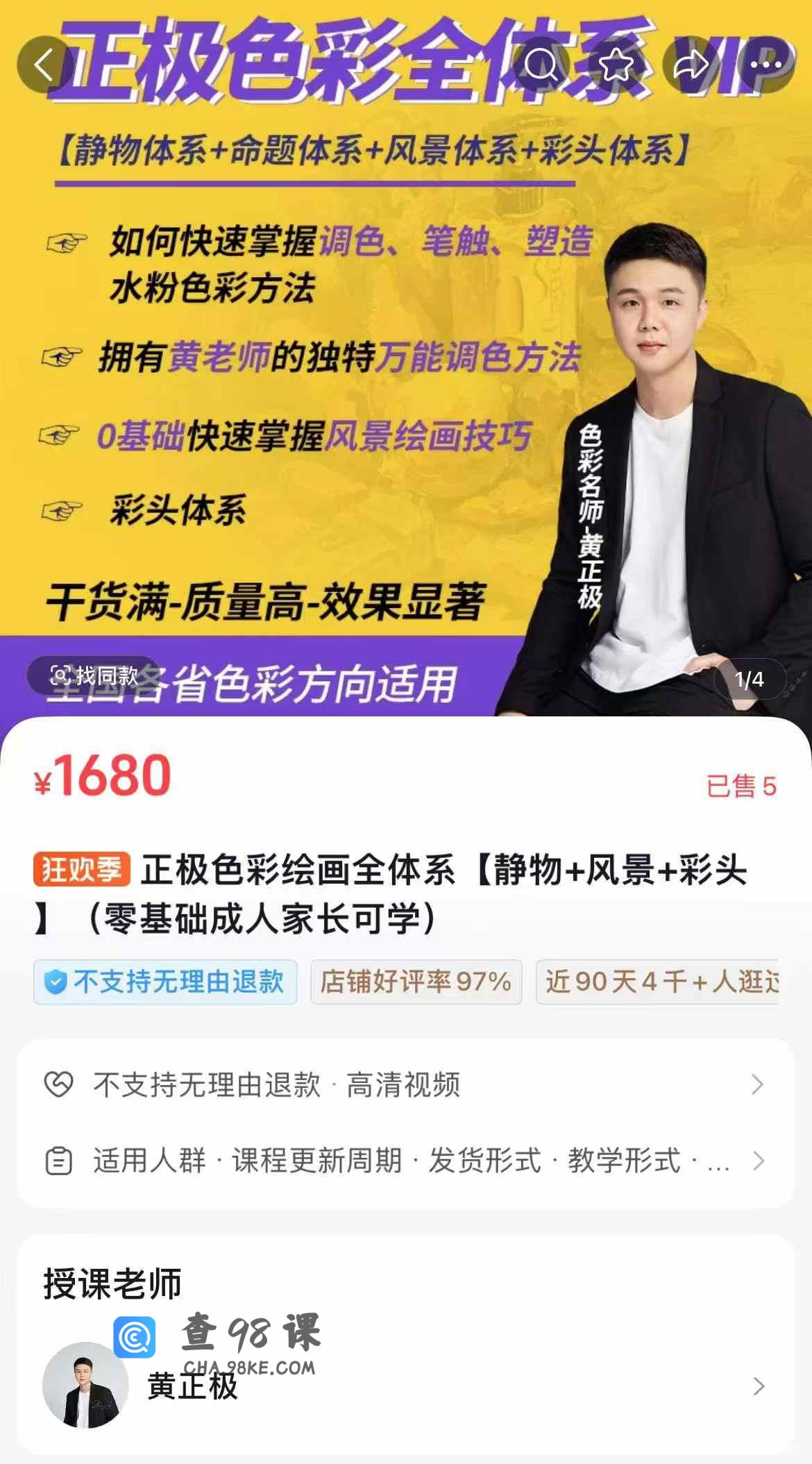Open the more options menu
Image resolution: width=812 pixels, height=1464 pixels.
766,65
